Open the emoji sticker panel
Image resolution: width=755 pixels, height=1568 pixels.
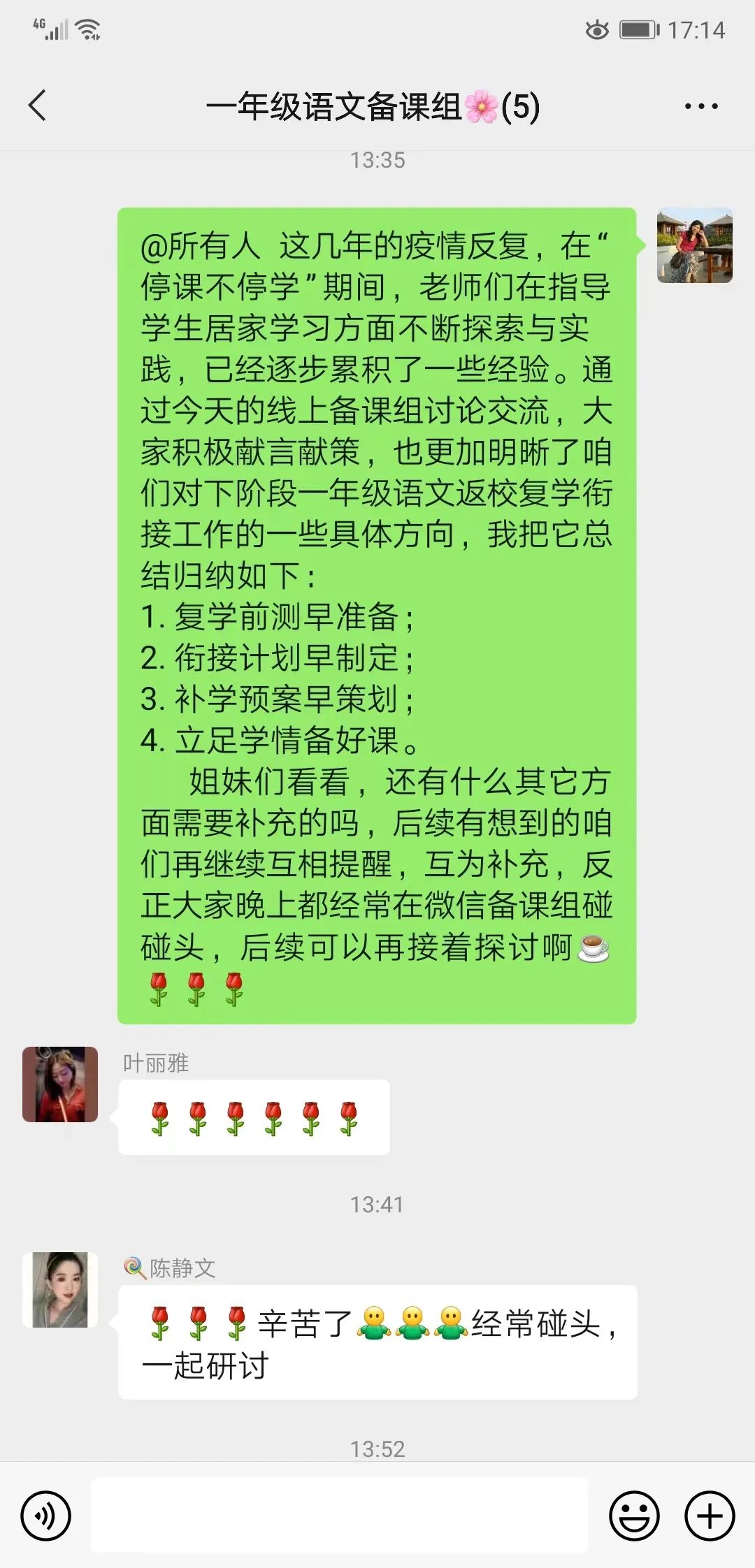pos(634,1516)
